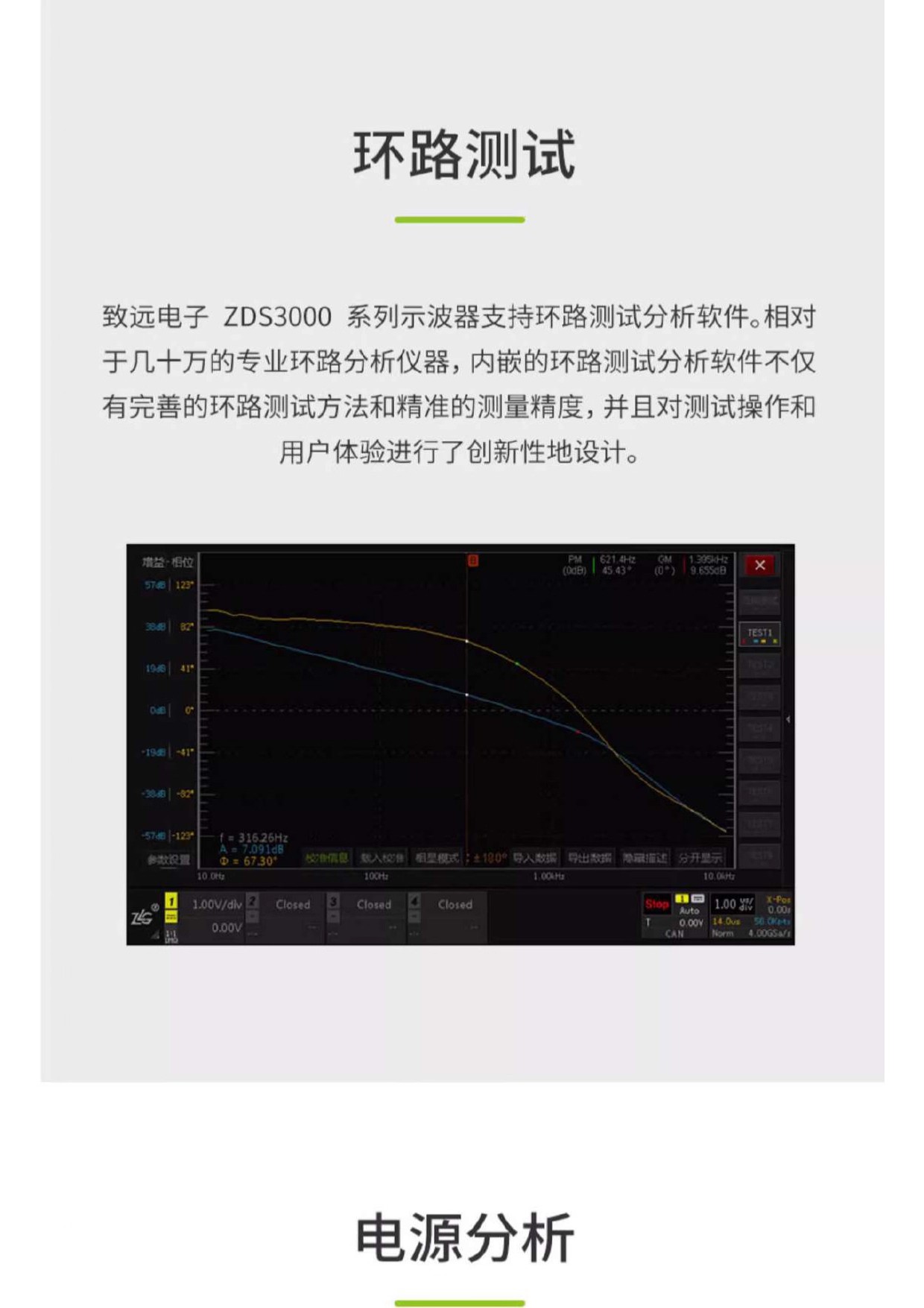
Task: Turn on Channel 3 marked Closed
Action: (x=373, y=903)
